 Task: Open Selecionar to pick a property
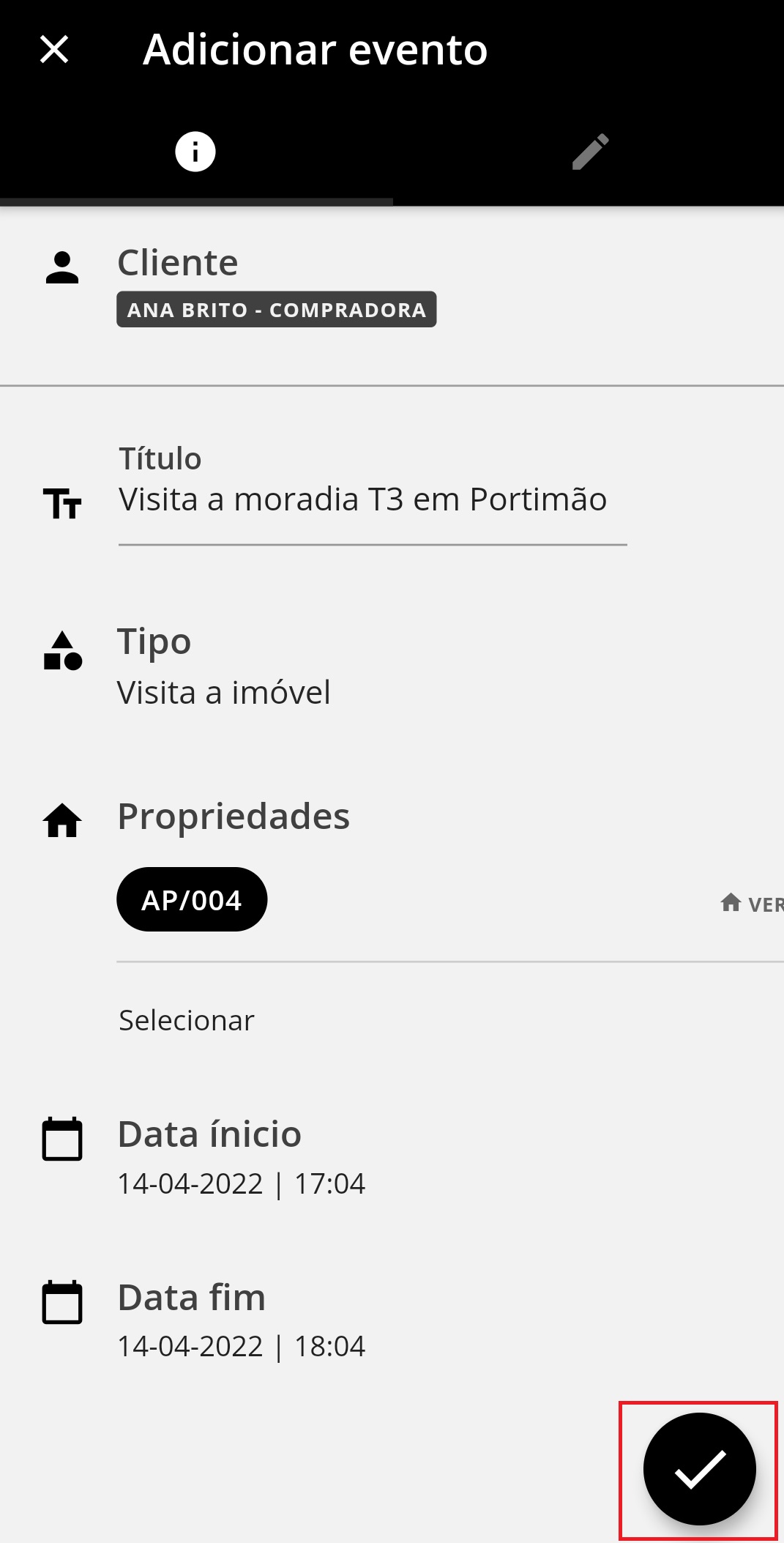coord(187,1020)
